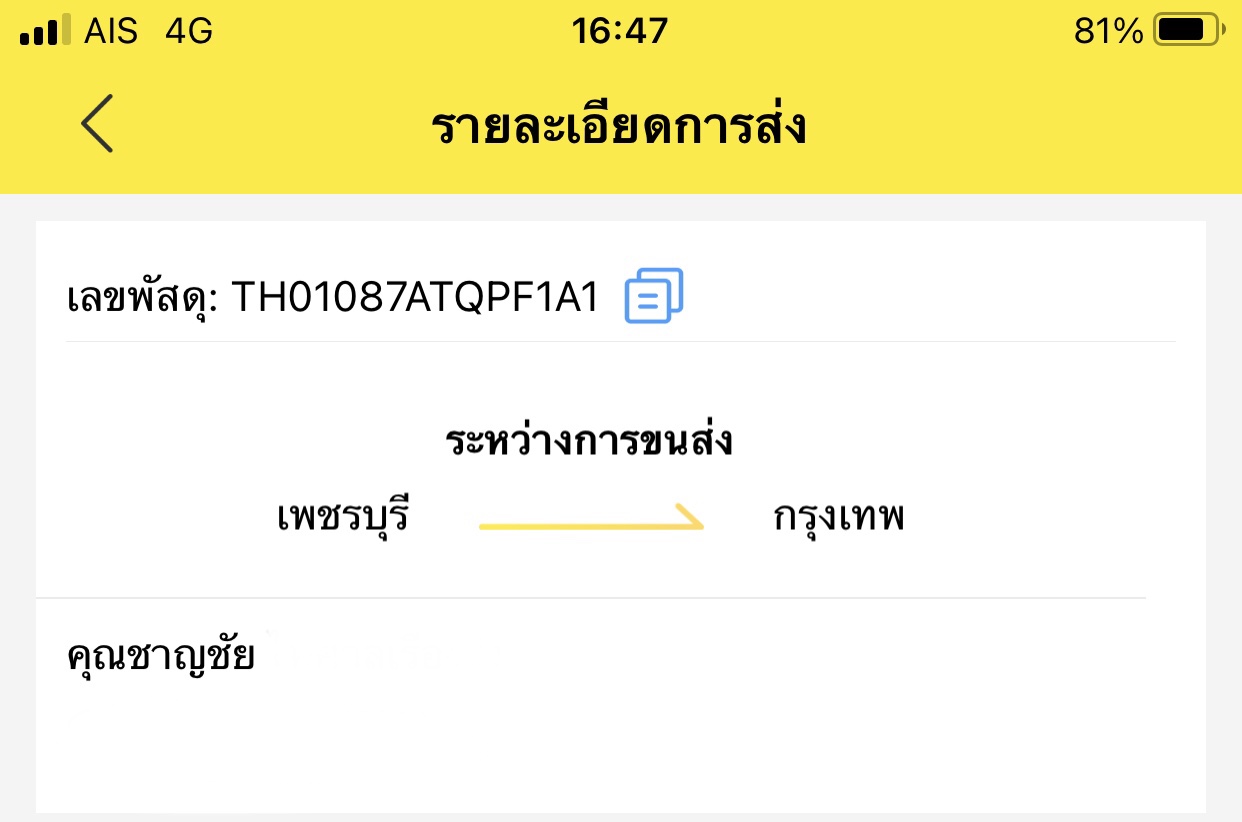Copy tracking number TH01087ATQPF1A1
This screenshot has width=1242, height=822.
click(653, 296)
